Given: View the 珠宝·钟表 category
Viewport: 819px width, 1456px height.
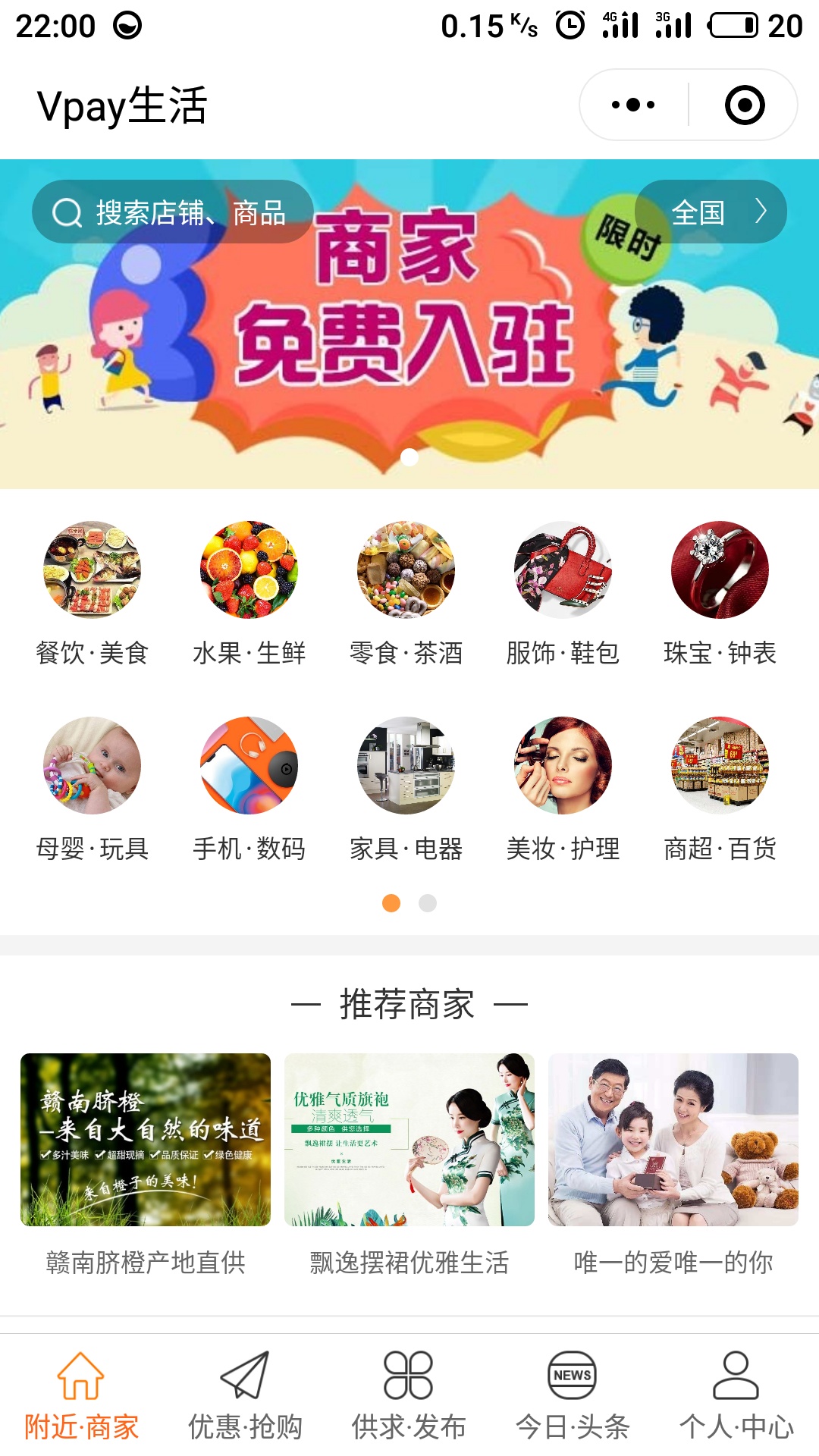Looking at the screenshot, I should pos(720,594).
